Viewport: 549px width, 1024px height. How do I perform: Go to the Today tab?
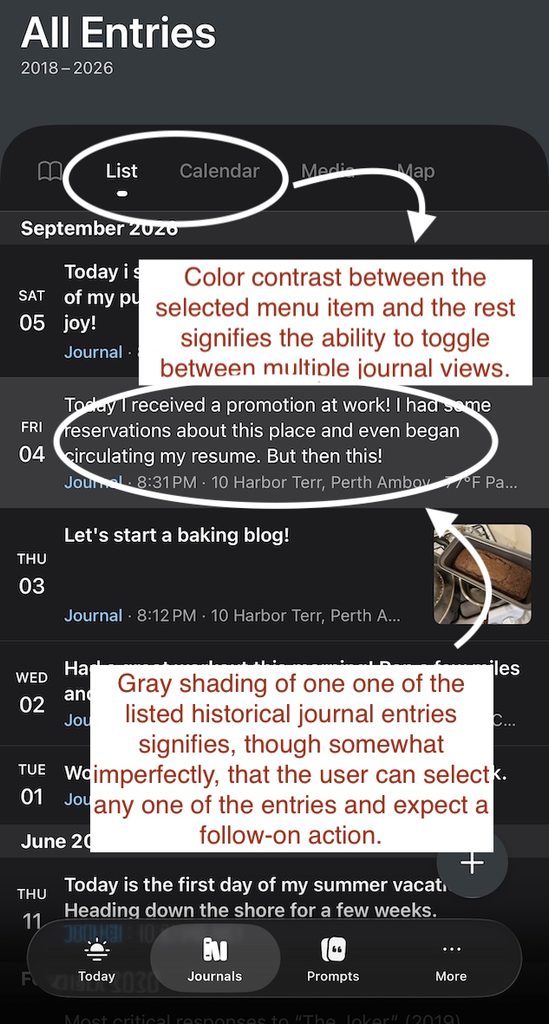(x=96, y=959)
